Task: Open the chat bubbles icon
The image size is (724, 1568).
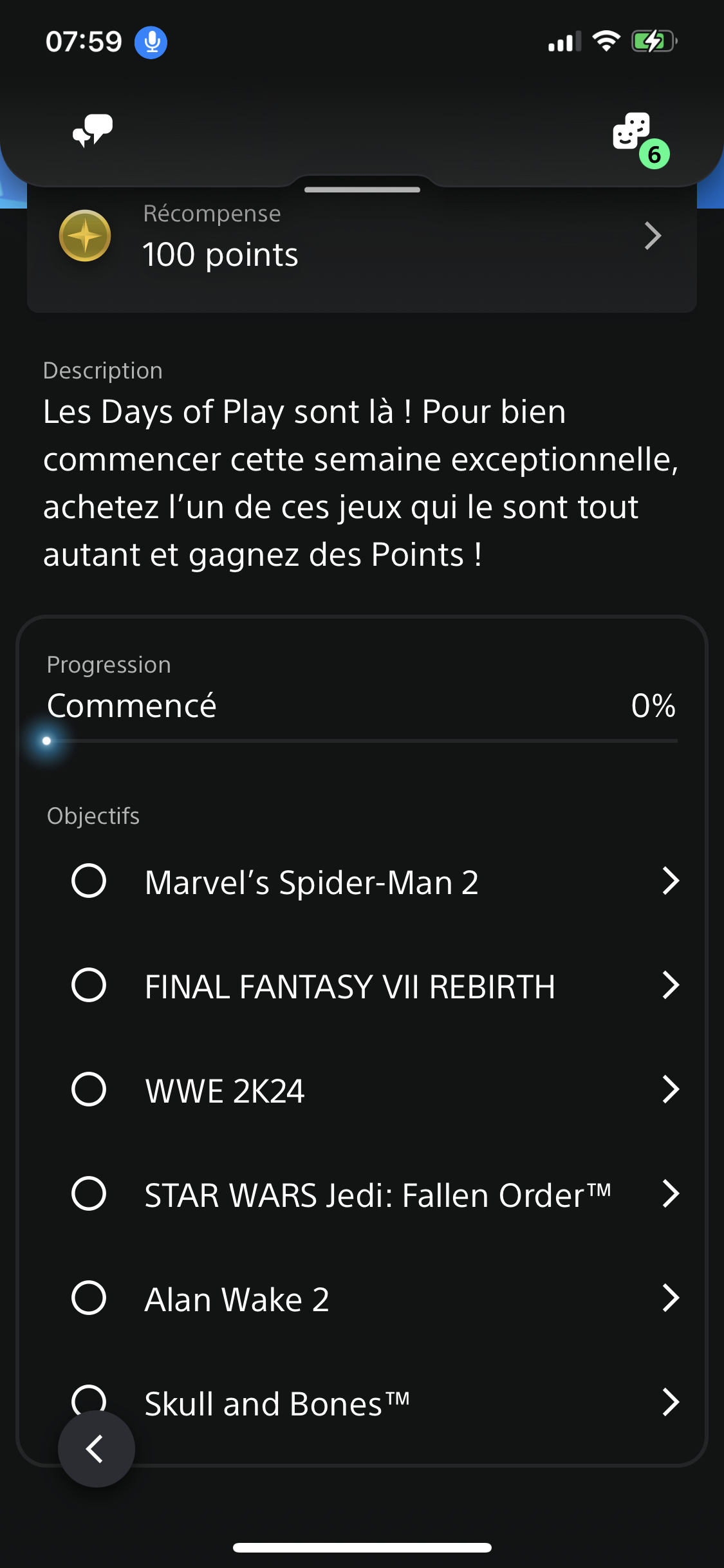Action: pyautogui.click(x=93, y=131)
